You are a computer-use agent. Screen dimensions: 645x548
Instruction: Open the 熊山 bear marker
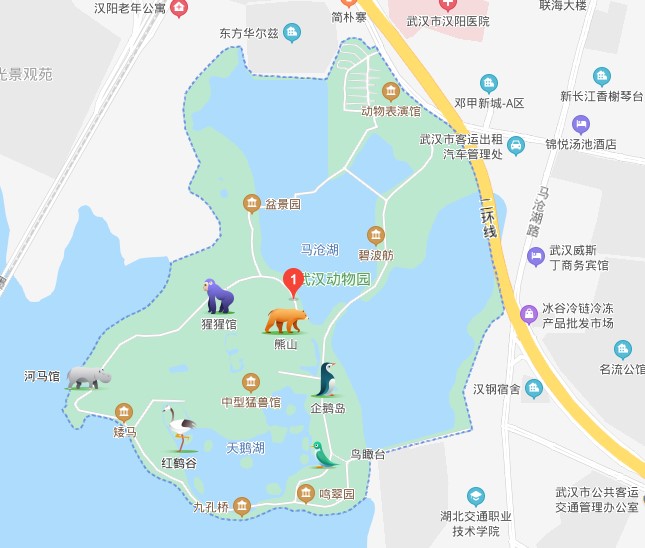(285, 320)
